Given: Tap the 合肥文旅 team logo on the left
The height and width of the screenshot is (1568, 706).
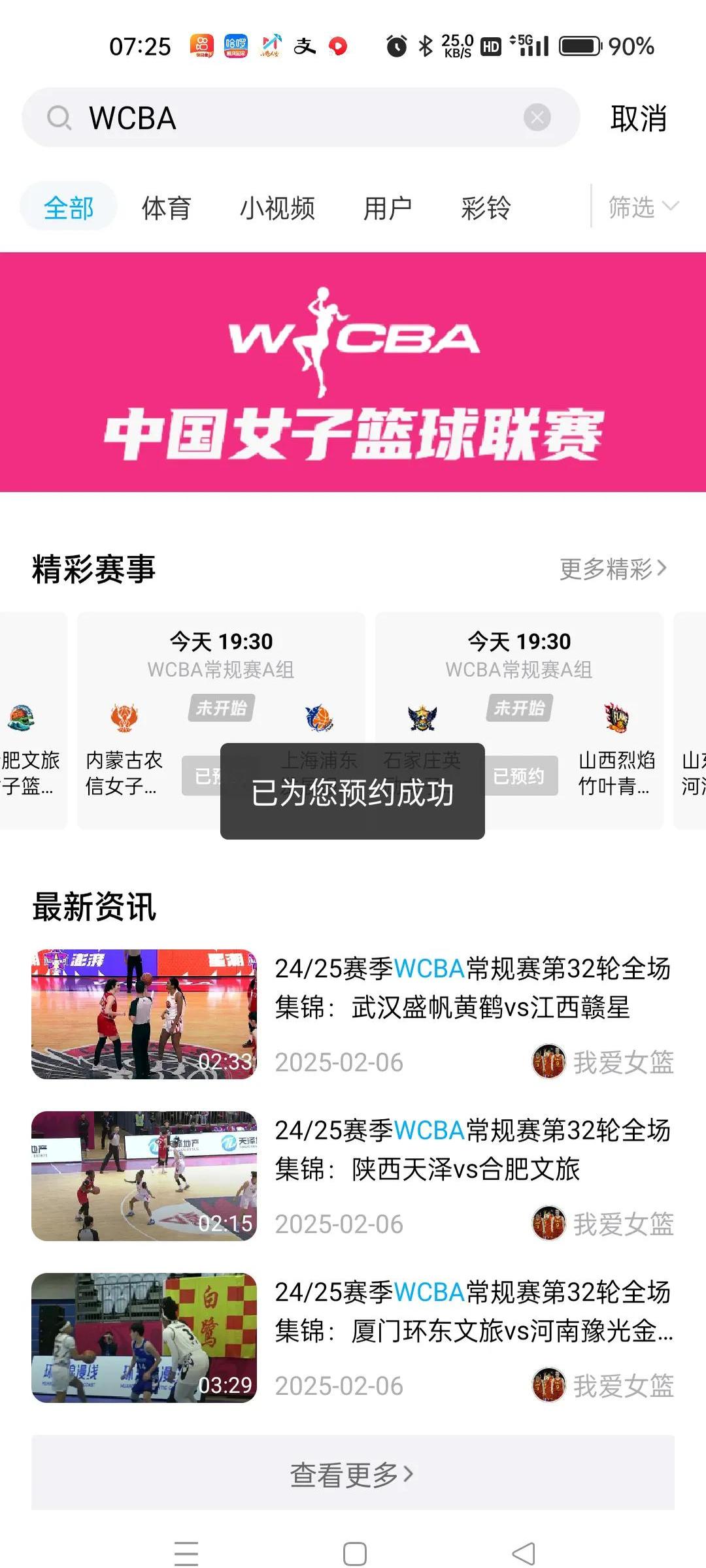Looking at the screenshot, I should (x=20, y=717).
